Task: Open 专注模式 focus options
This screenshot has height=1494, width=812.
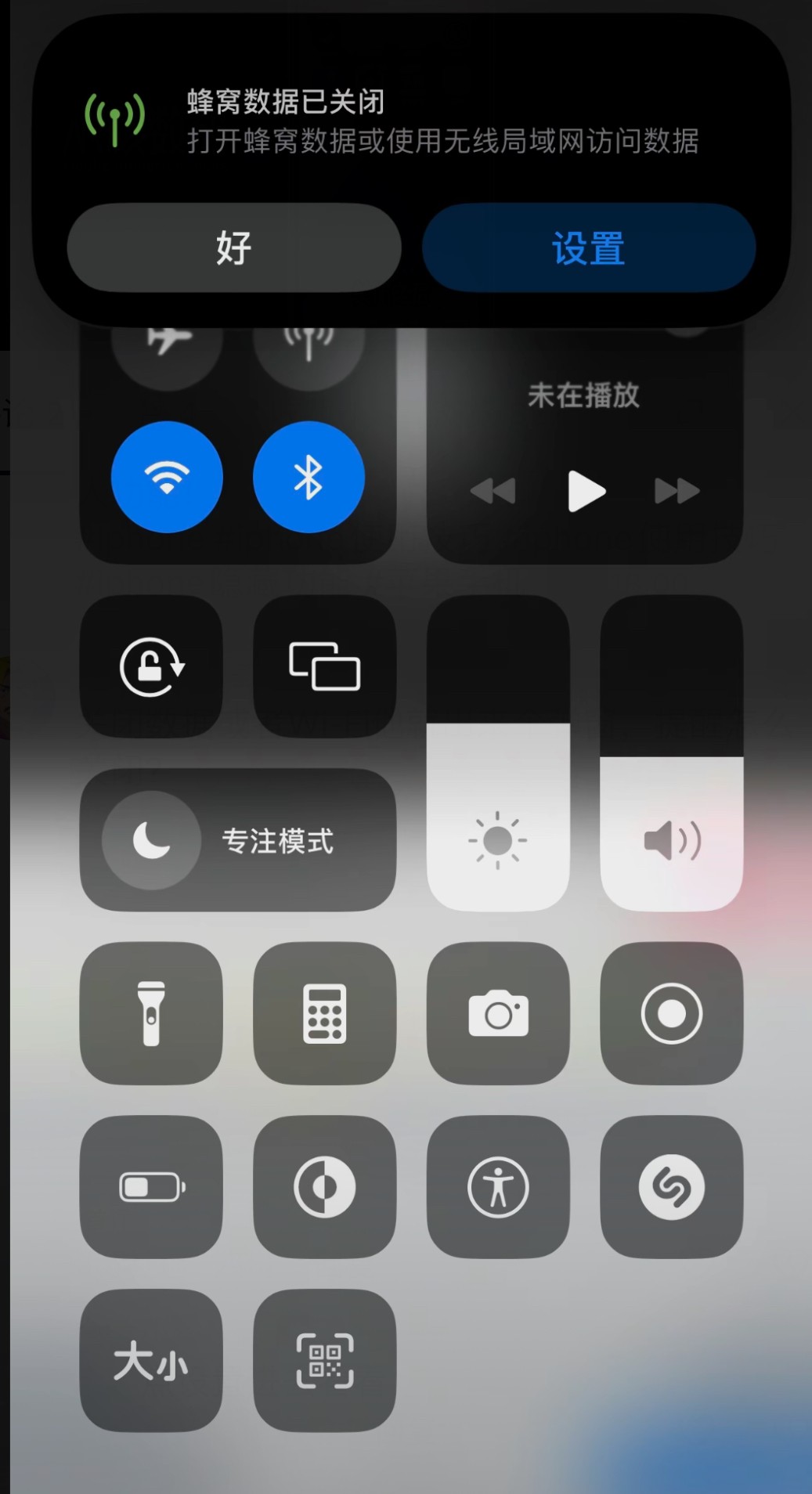Action: pos(238,840)
